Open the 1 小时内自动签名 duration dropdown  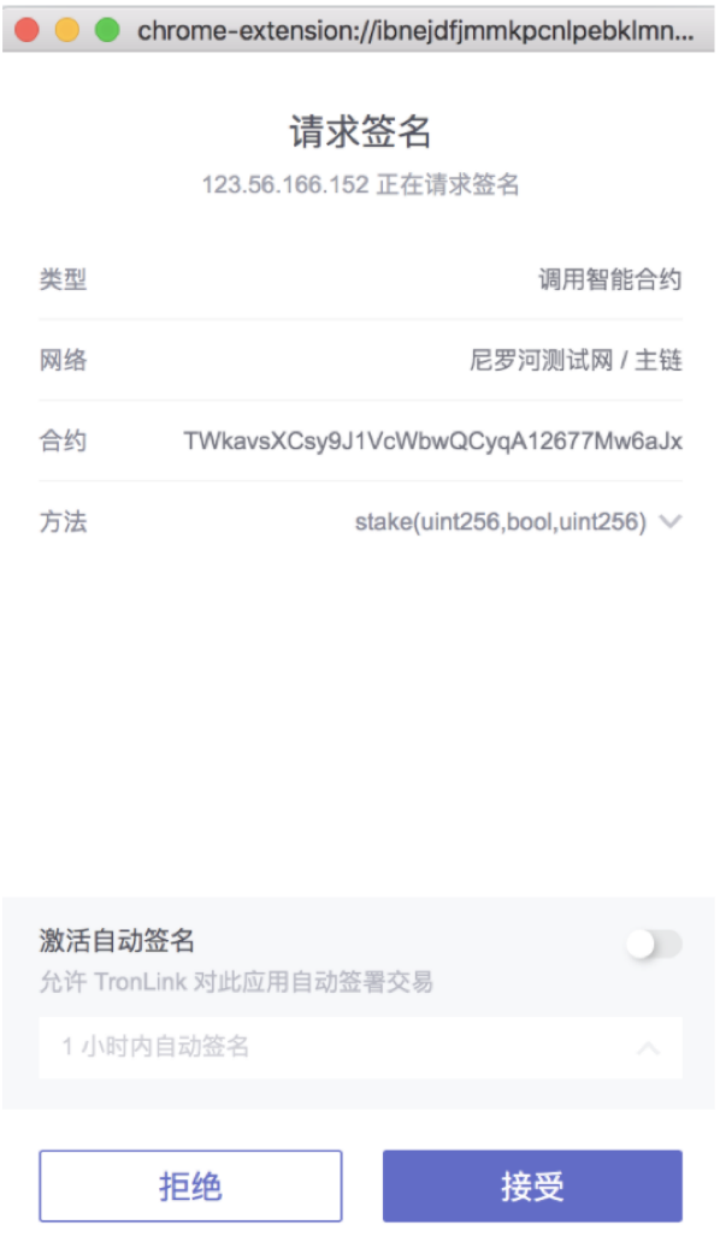(360, 1047)
